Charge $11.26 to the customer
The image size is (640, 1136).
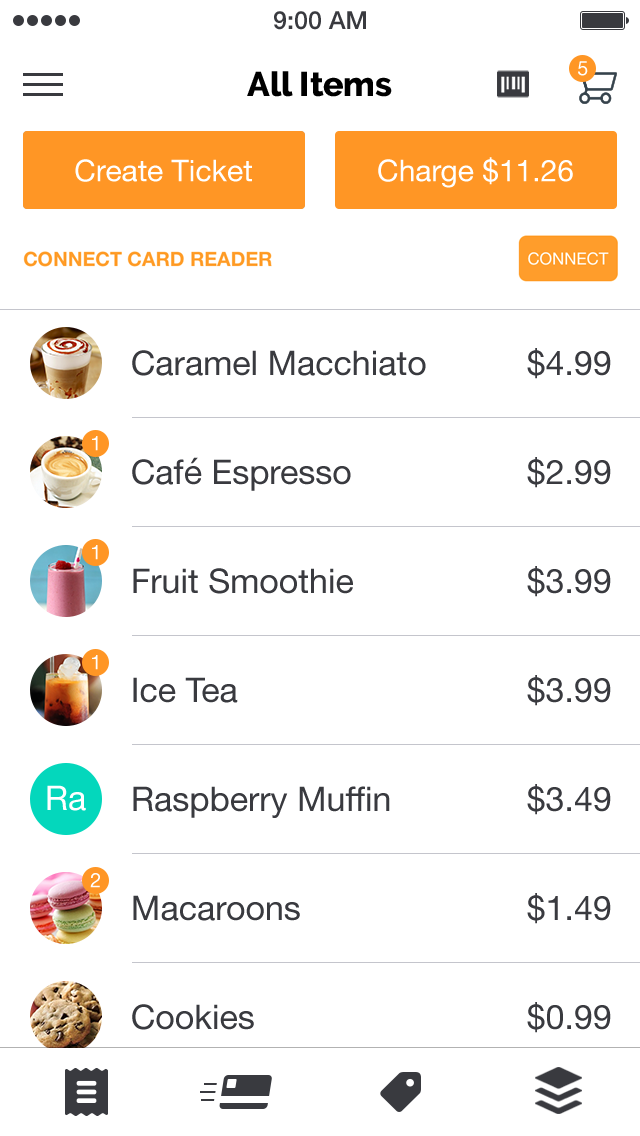(x=475, y=170)
